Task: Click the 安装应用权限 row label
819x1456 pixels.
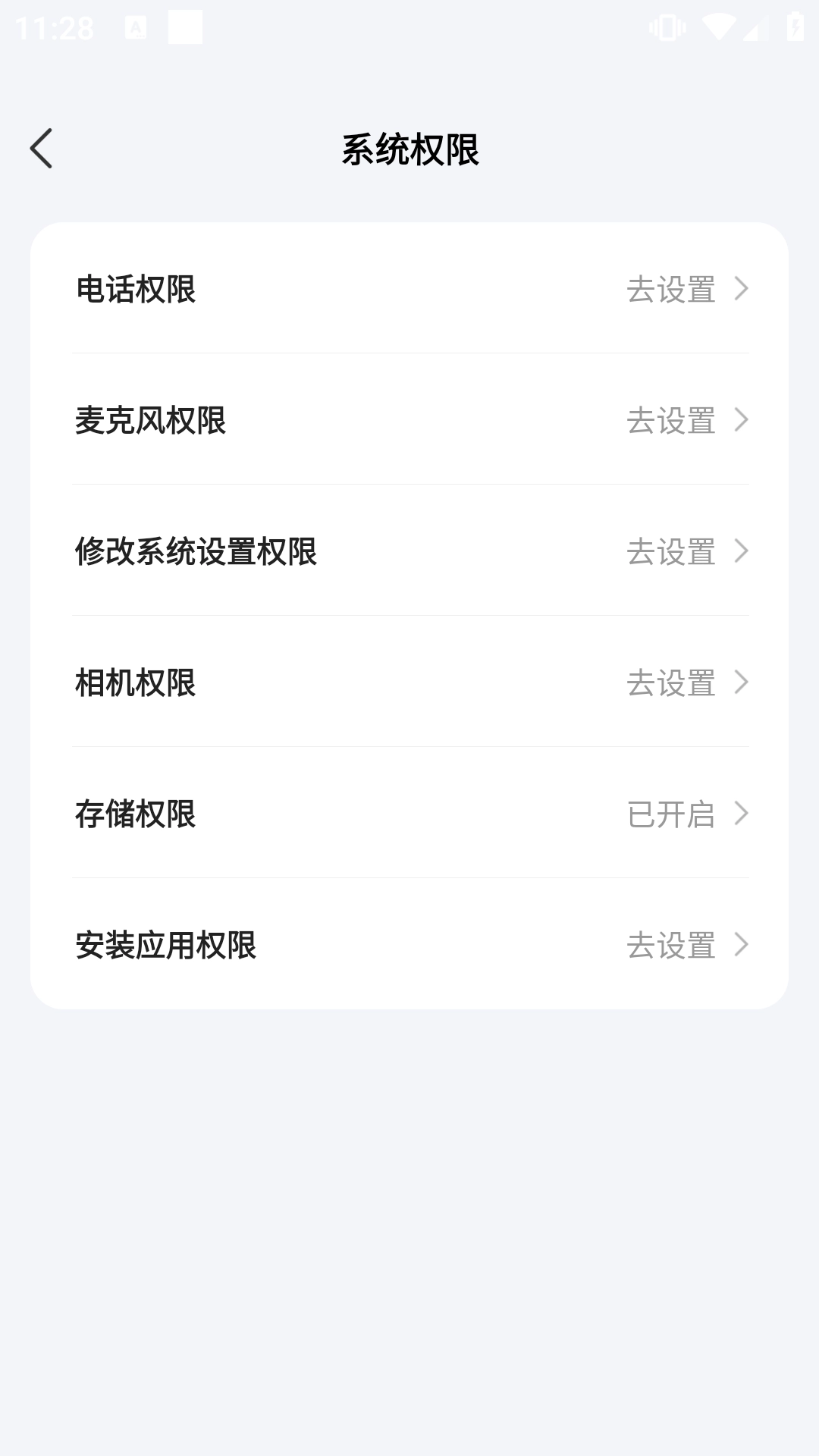Action: [167, 946]
